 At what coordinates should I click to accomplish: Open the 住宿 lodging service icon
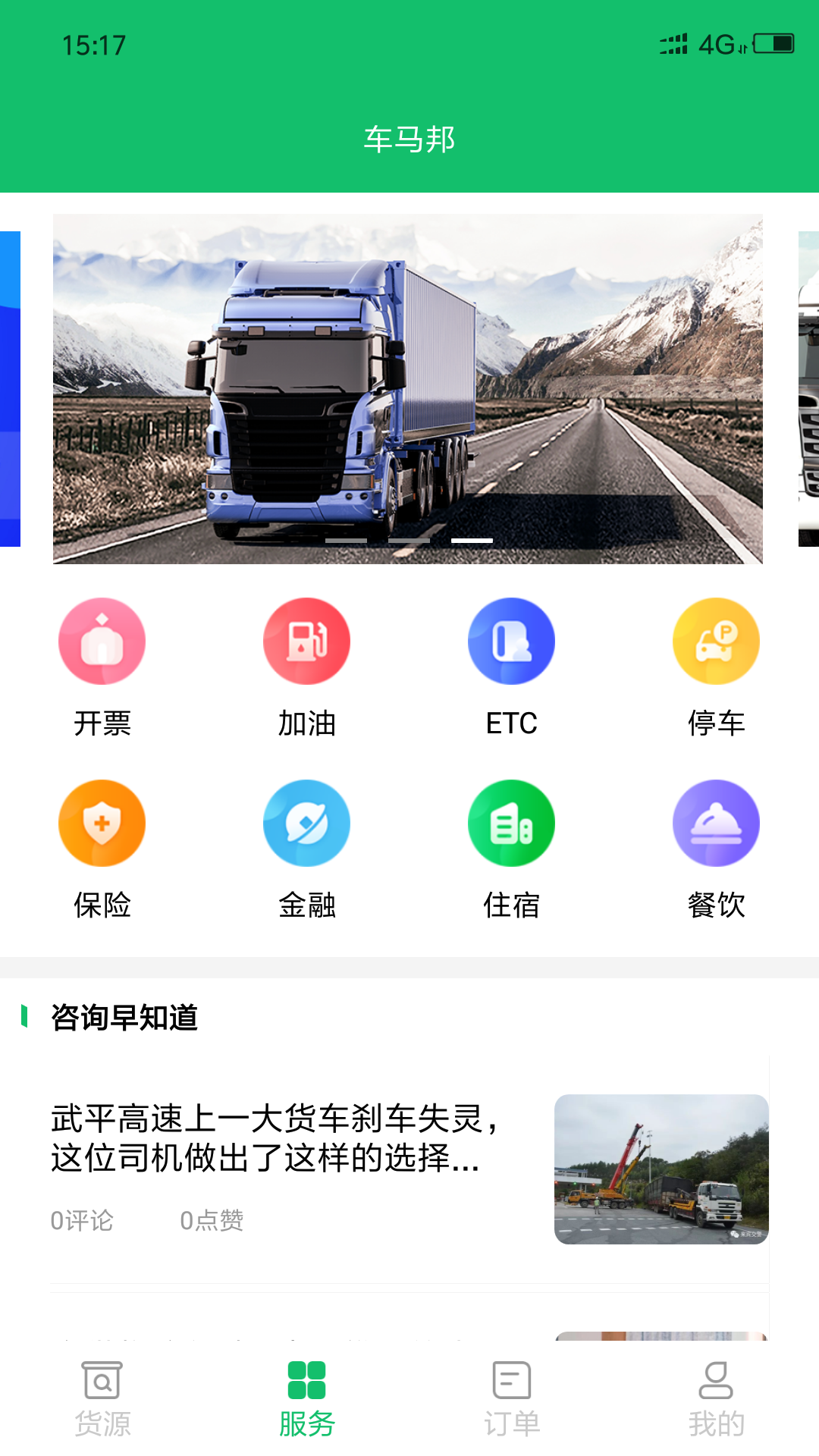coord(511,823)
